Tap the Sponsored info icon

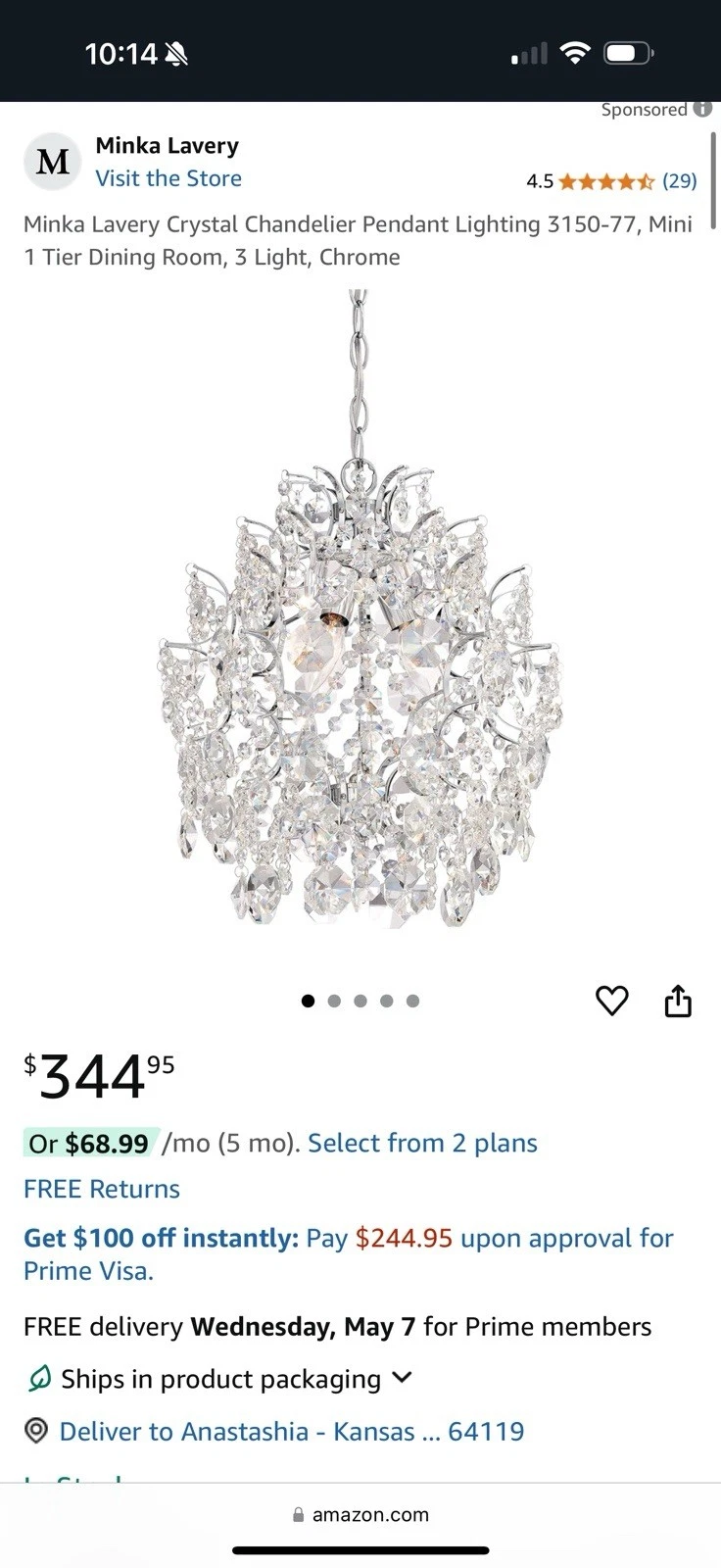[x=702, y=109]
